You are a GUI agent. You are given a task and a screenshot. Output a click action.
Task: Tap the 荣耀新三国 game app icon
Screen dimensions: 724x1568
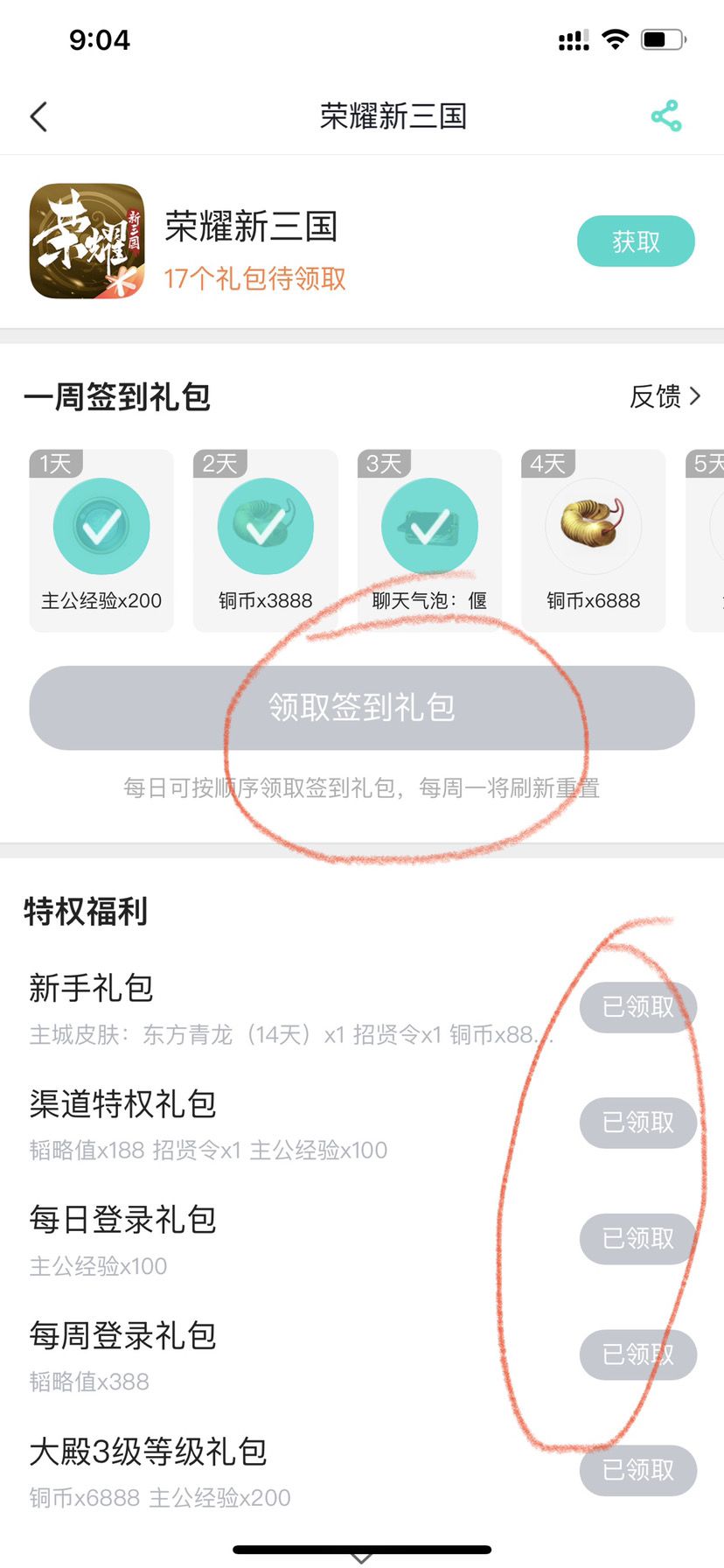(86, 240)
